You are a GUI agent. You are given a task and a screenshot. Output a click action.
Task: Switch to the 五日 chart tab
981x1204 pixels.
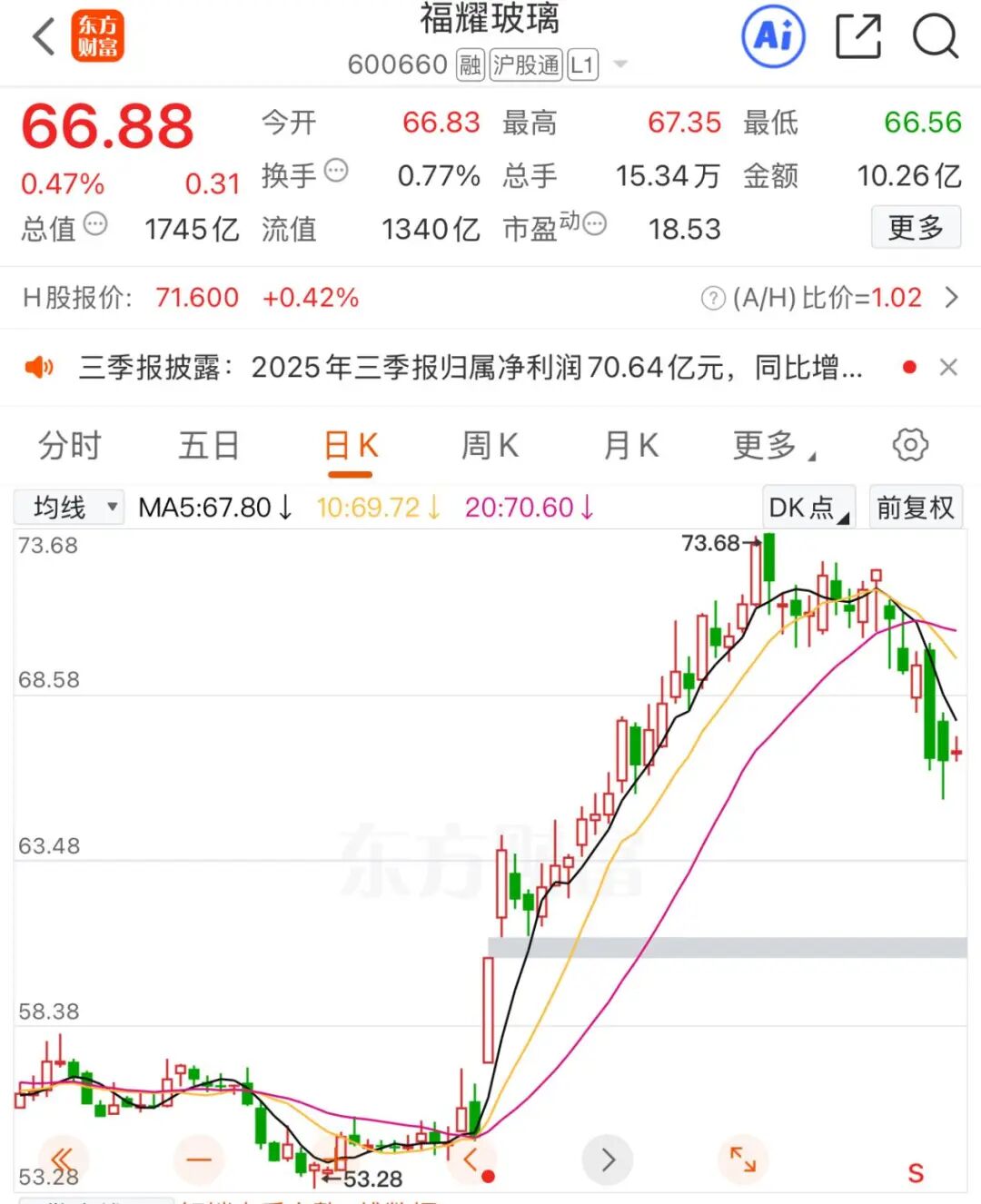pyautogui.click(x=209, y=446)
